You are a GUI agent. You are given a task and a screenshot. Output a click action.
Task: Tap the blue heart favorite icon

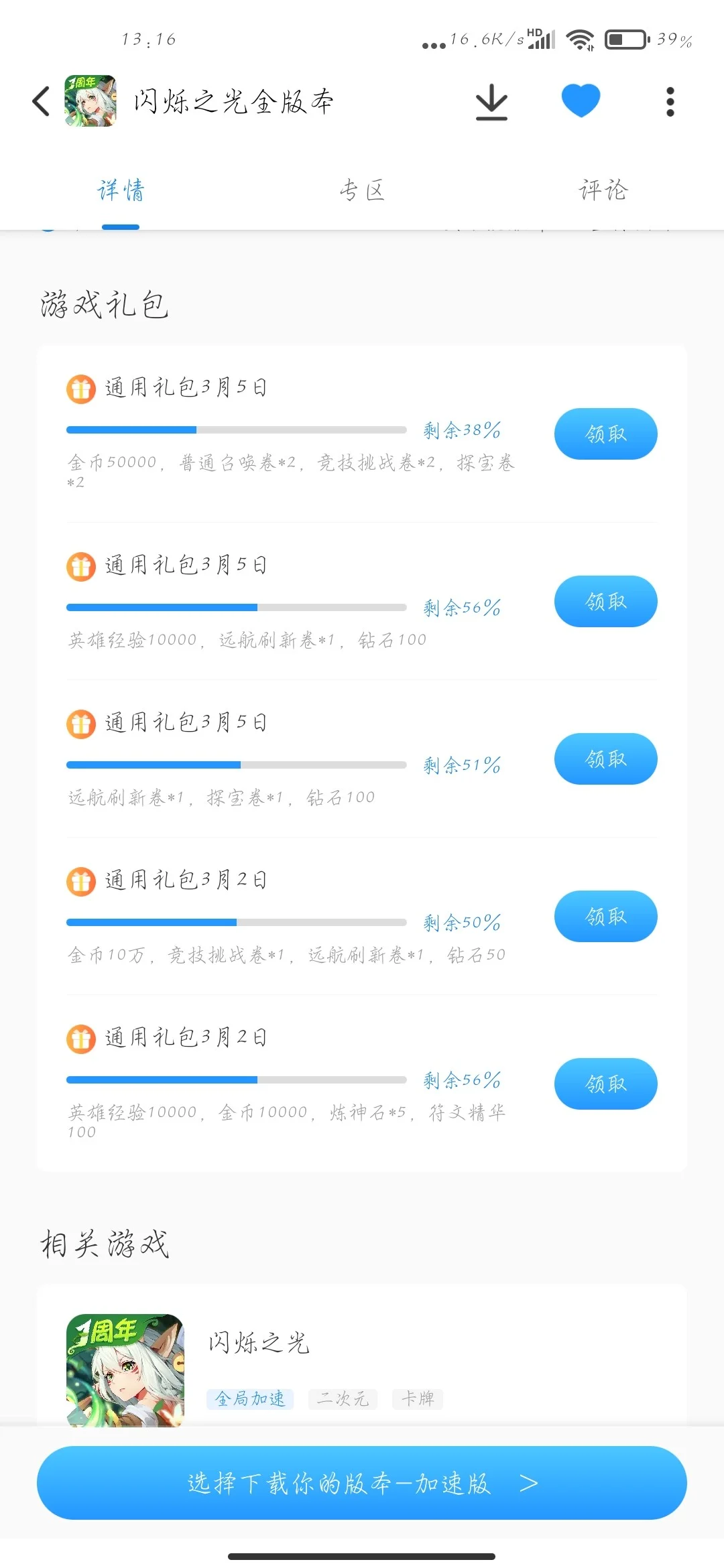click(x=581, y=101)
